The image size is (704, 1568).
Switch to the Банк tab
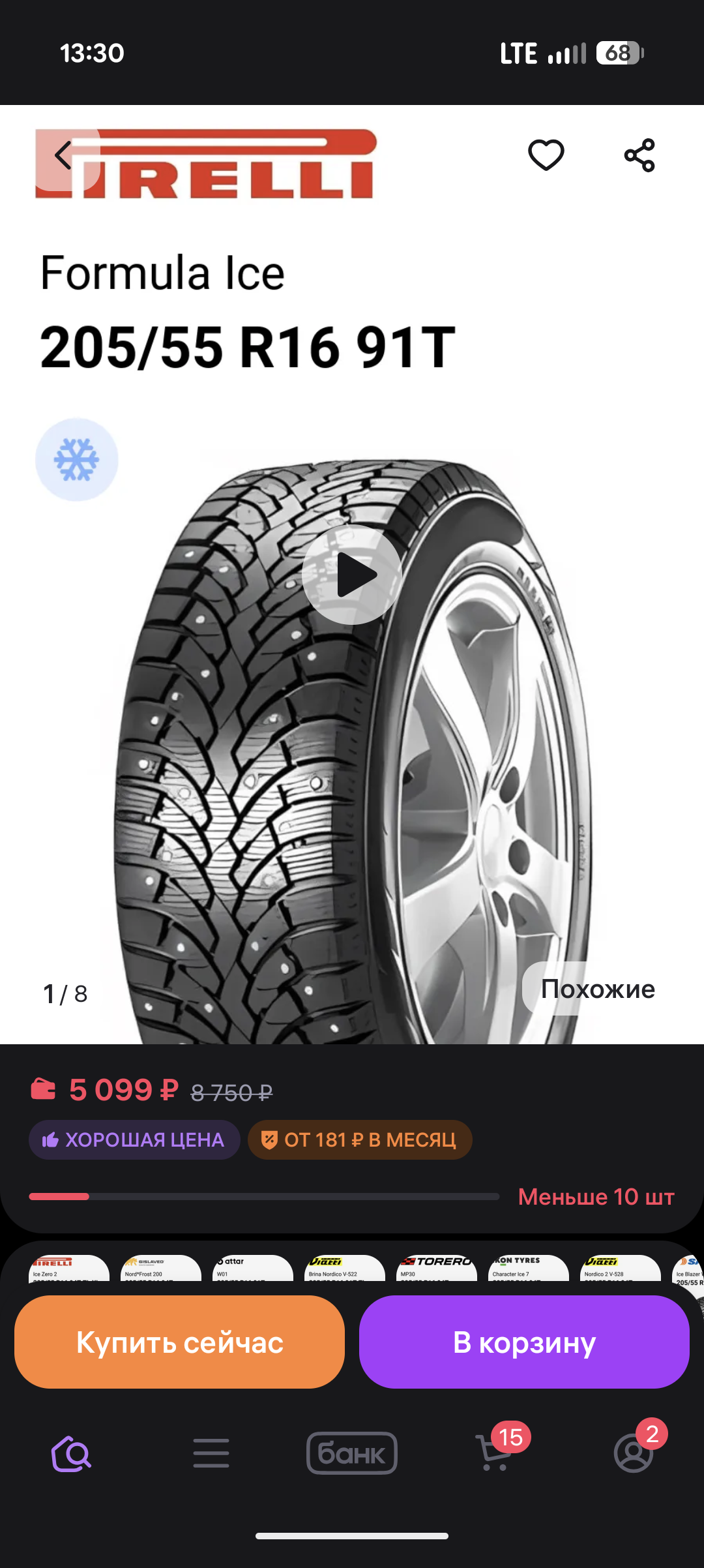(x=352, y=1453)
